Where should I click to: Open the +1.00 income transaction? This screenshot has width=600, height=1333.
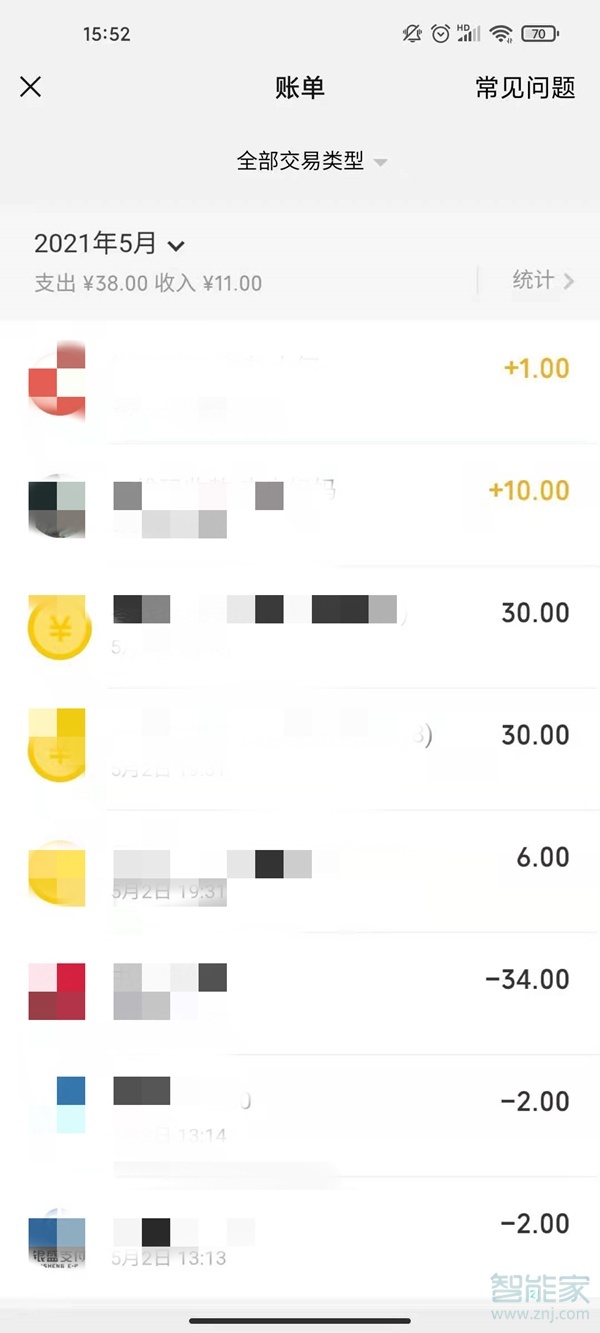click(x=300, y=382)
